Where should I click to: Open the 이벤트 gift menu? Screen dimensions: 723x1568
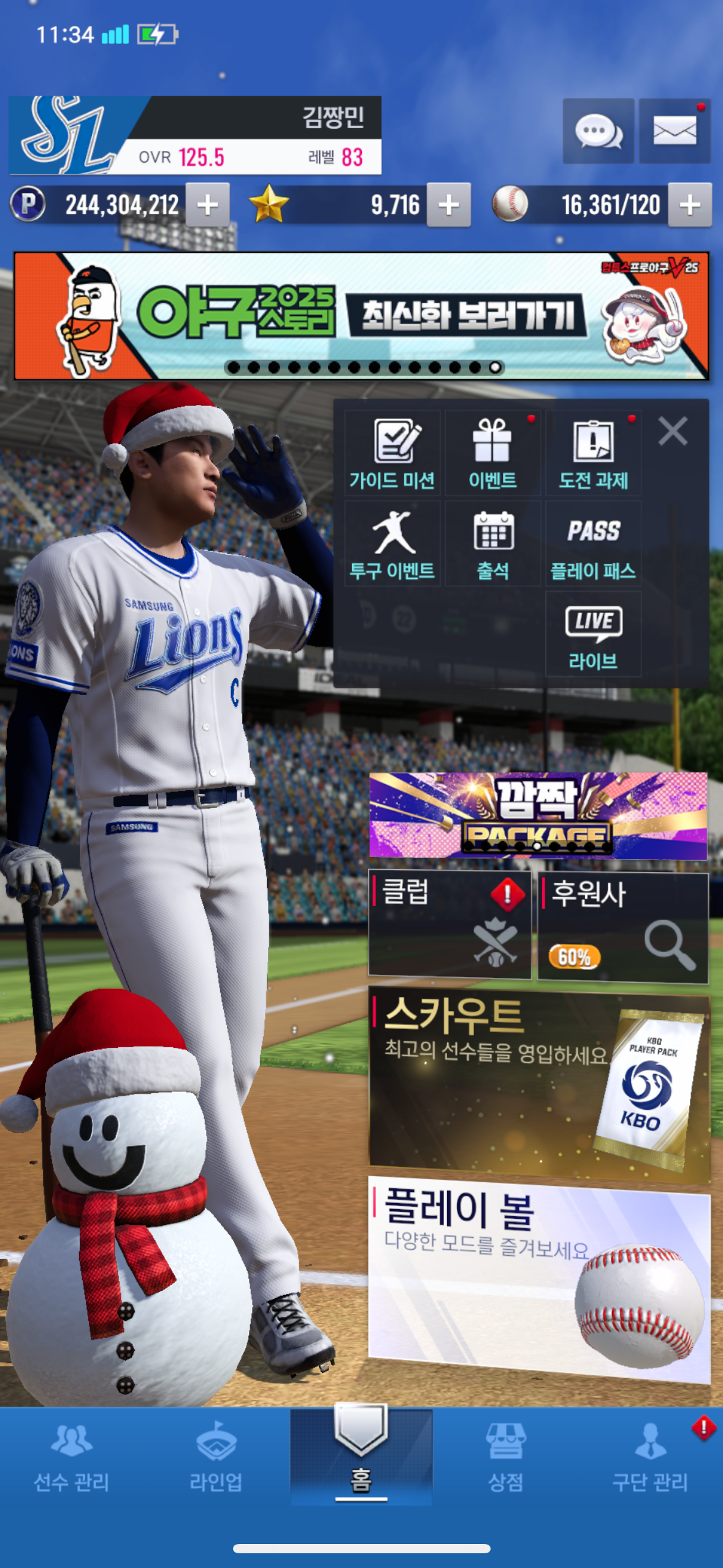(492, 454)
